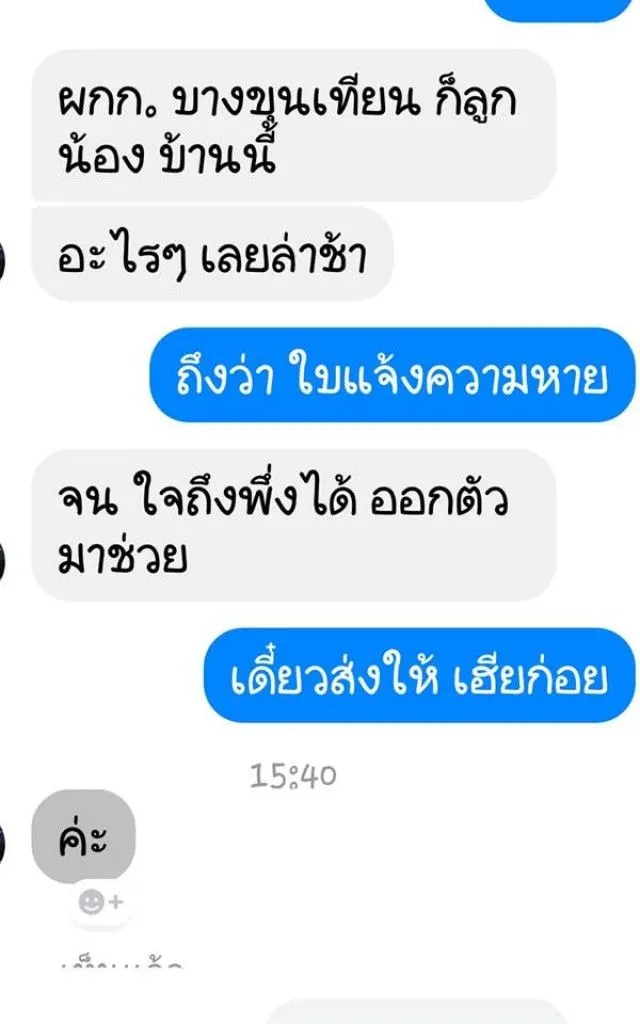Add emoji reaction to the ค่ะ message
This screenshot has height=1024, width=640.
[100, 903]
